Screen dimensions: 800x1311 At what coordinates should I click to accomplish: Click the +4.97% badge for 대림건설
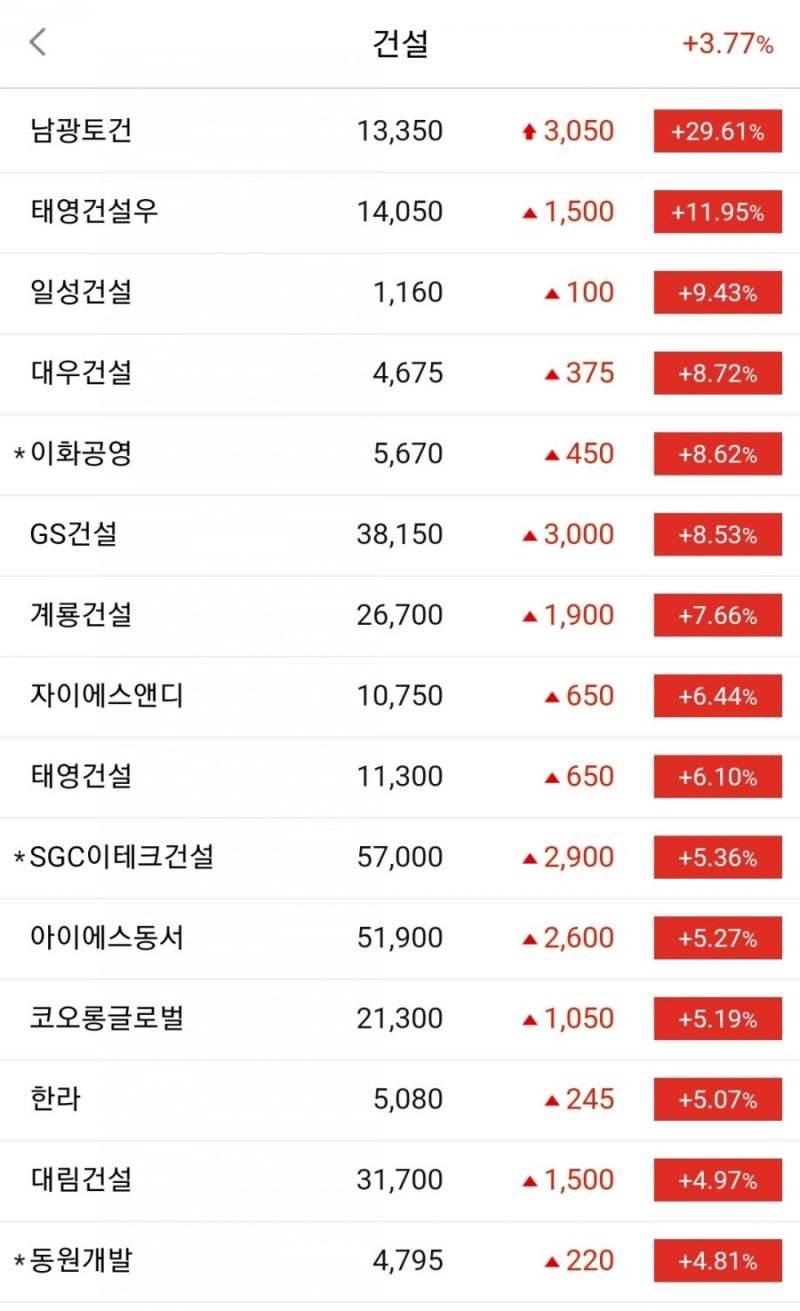coord(717,1179)
